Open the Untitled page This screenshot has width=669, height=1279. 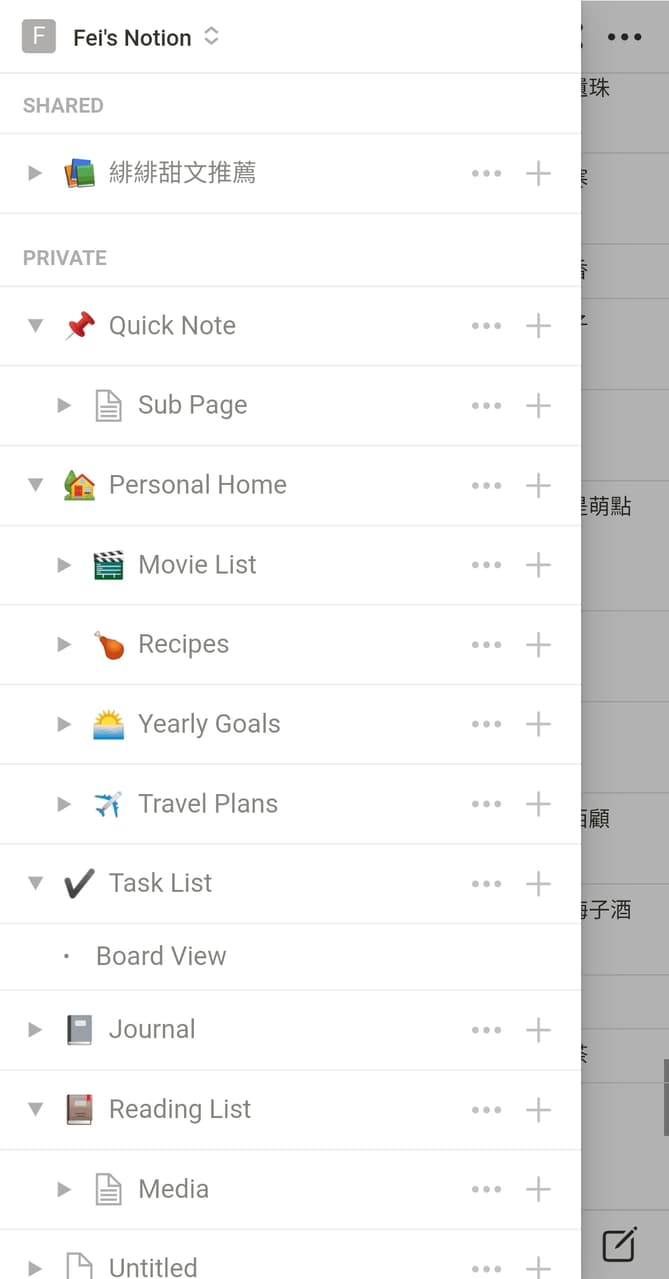click(152, 1267)
